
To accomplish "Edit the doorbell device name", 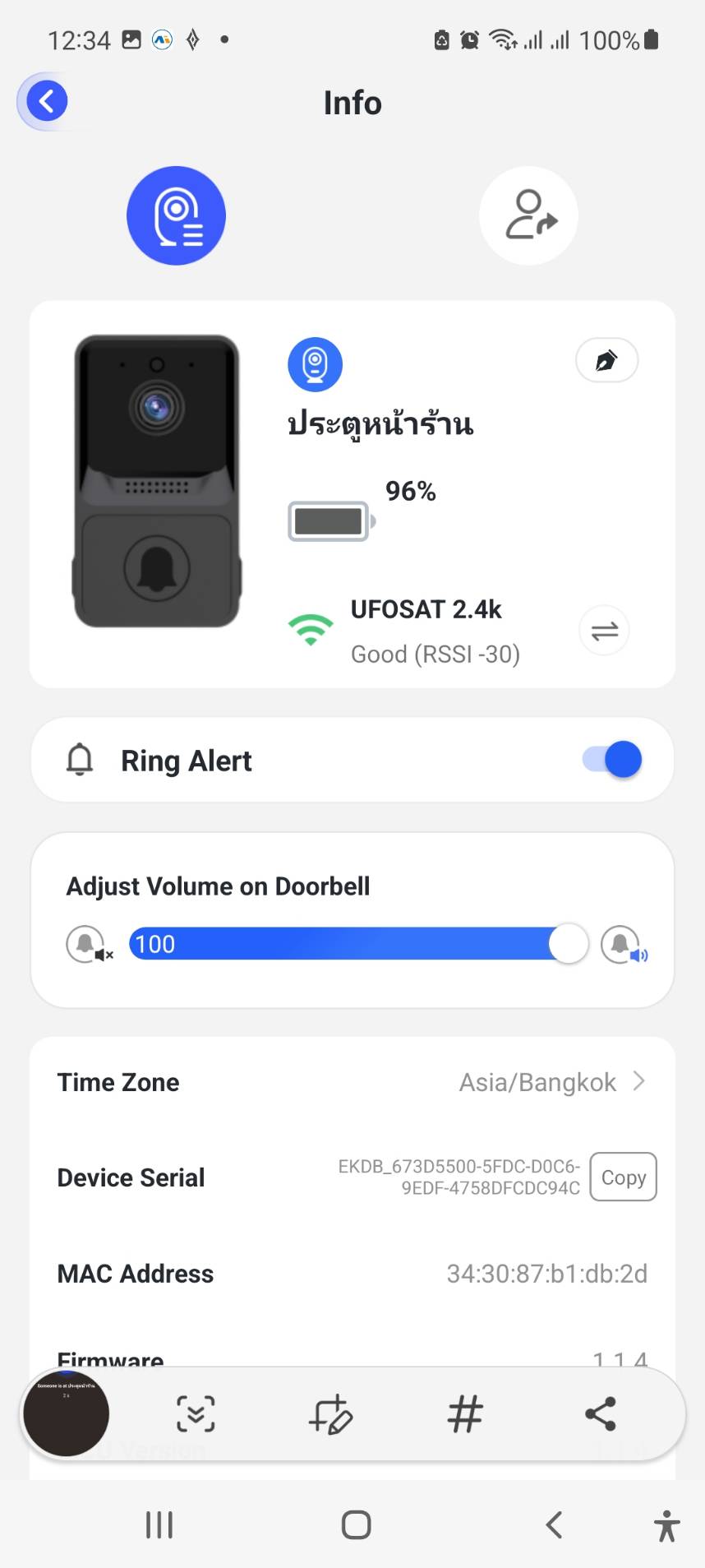I will [606, 360].
